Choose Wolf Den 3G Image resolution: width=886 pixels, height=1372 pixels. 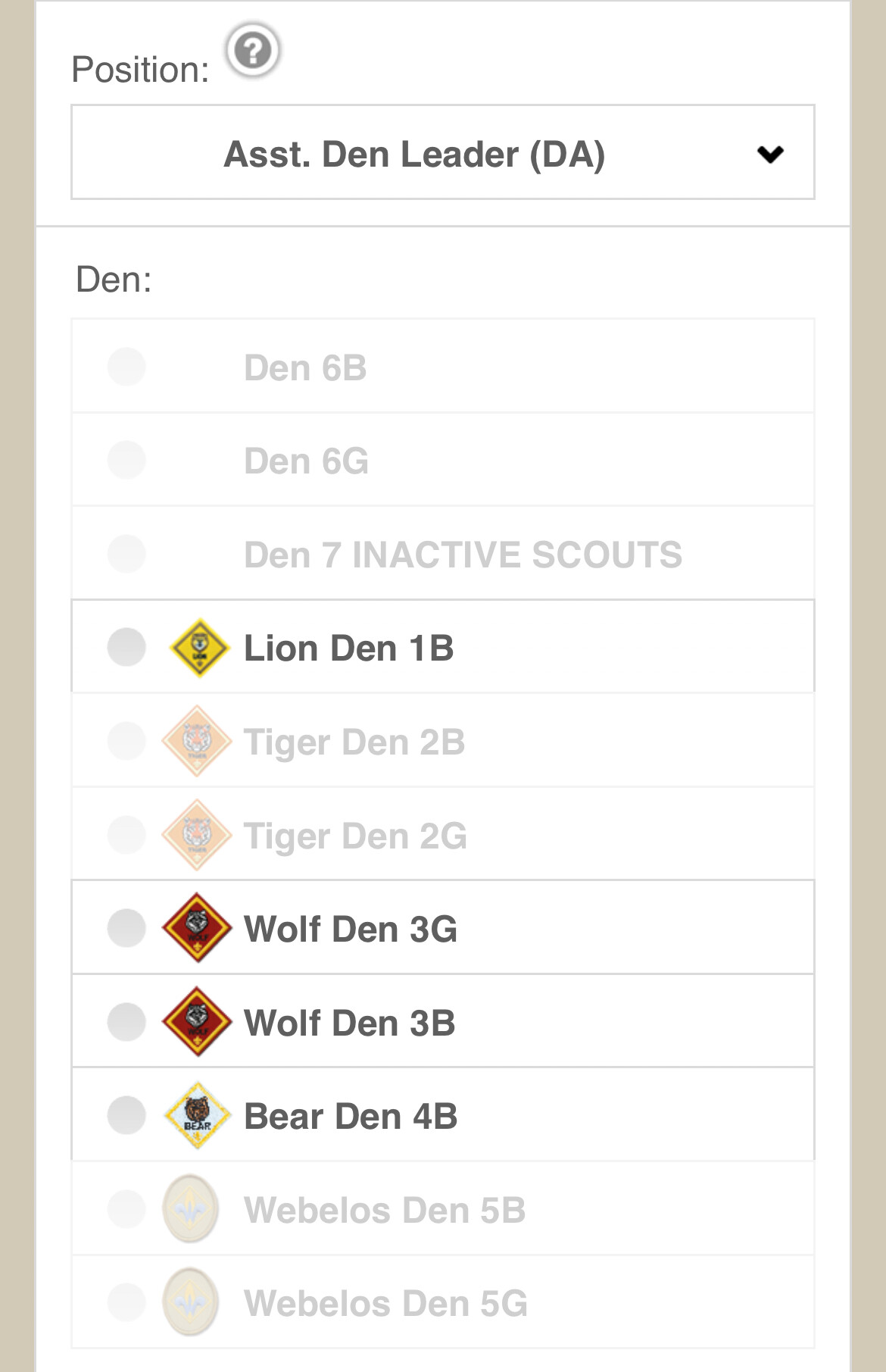click(126, 928)
